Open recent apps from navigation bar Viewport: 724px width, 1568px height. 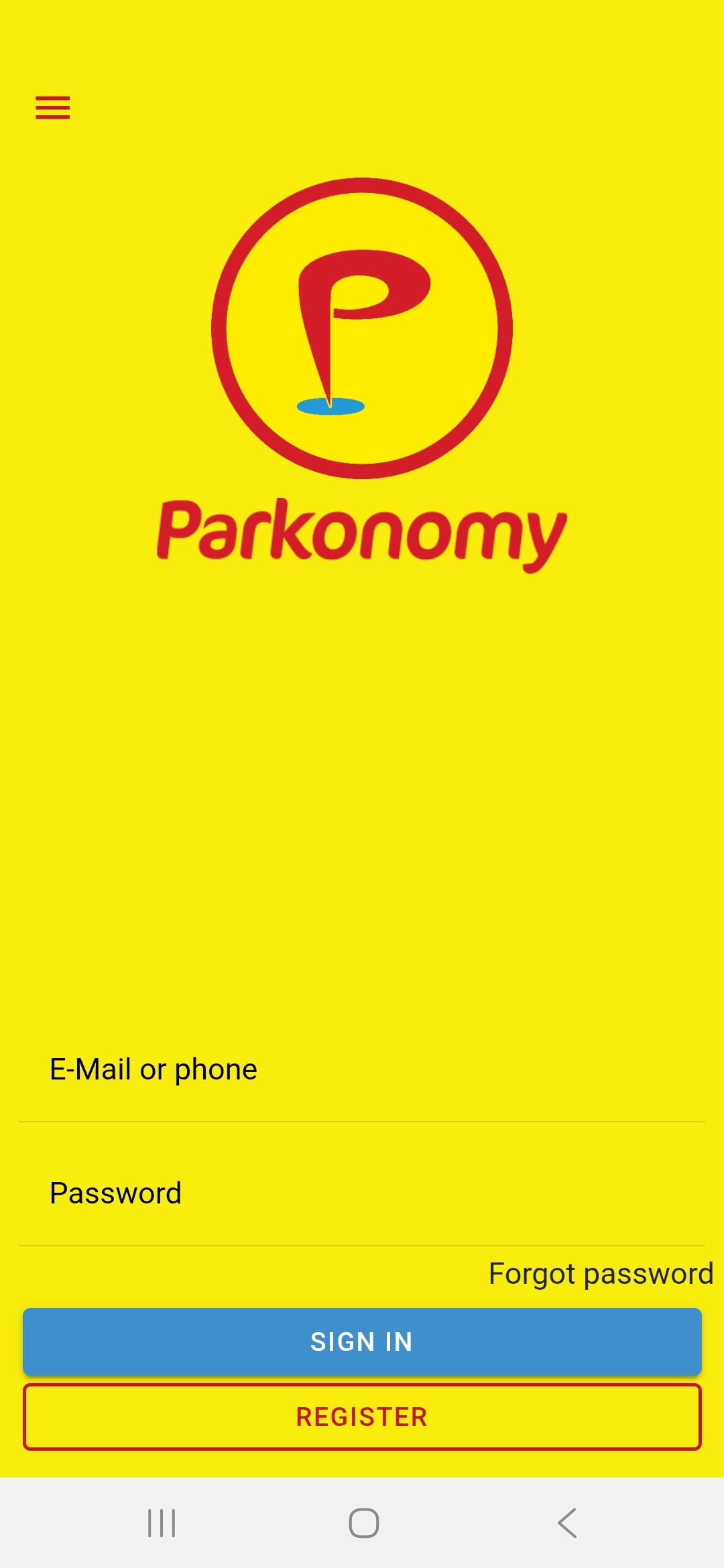pyautogui.click(x=162, y=1523)
